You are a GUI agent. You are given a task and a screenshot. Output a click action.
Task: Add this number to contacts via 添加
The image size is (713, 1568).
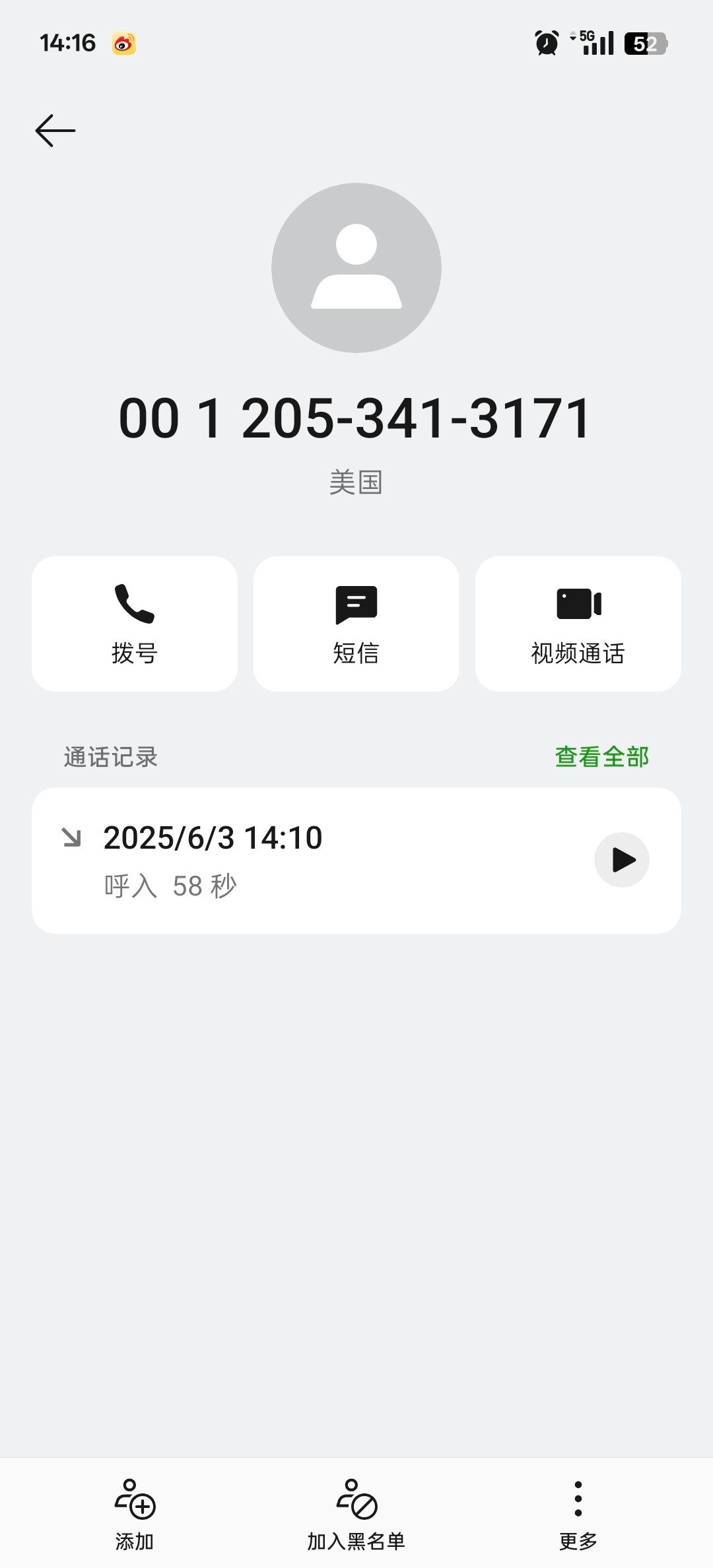coord(135,1514)
